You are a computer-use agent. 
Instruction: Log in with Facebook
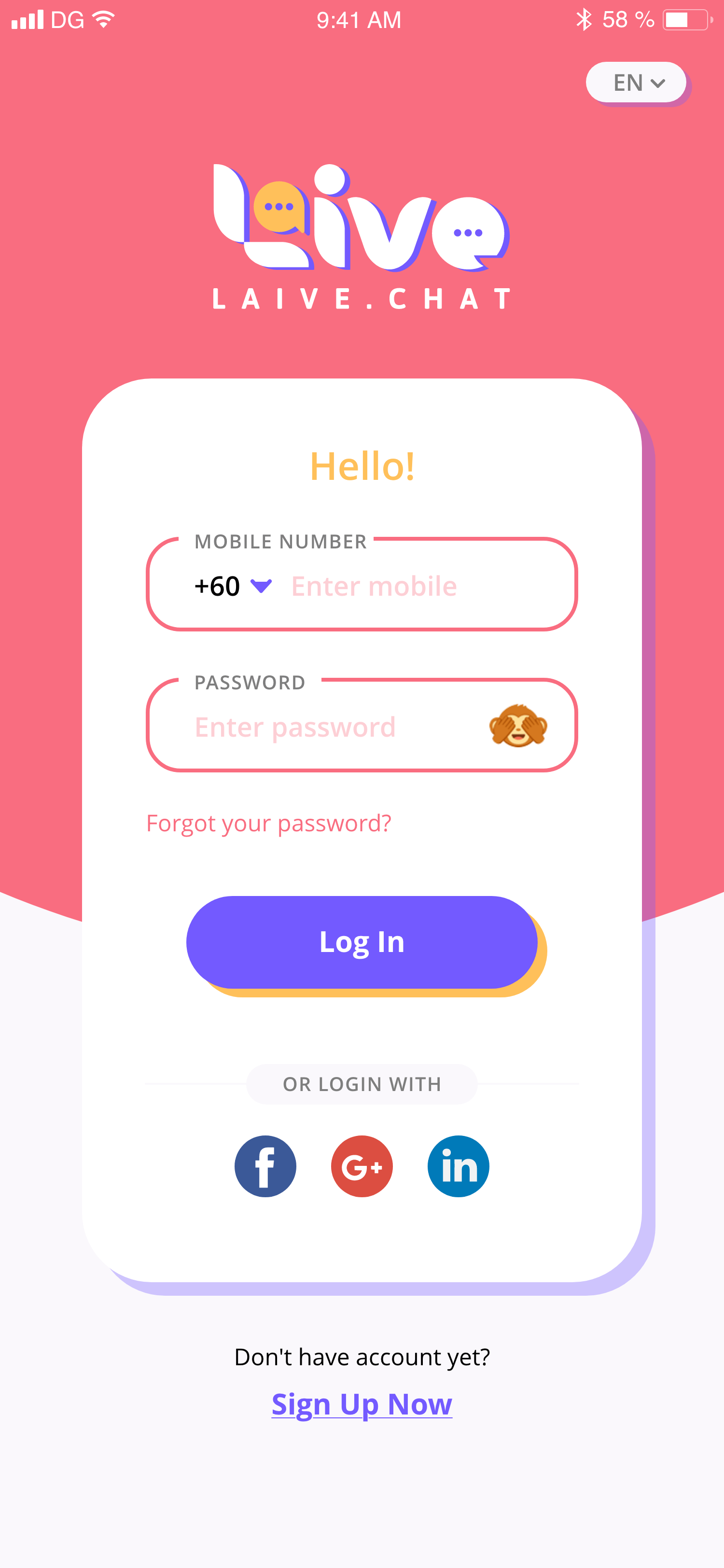coord(265,1166)
